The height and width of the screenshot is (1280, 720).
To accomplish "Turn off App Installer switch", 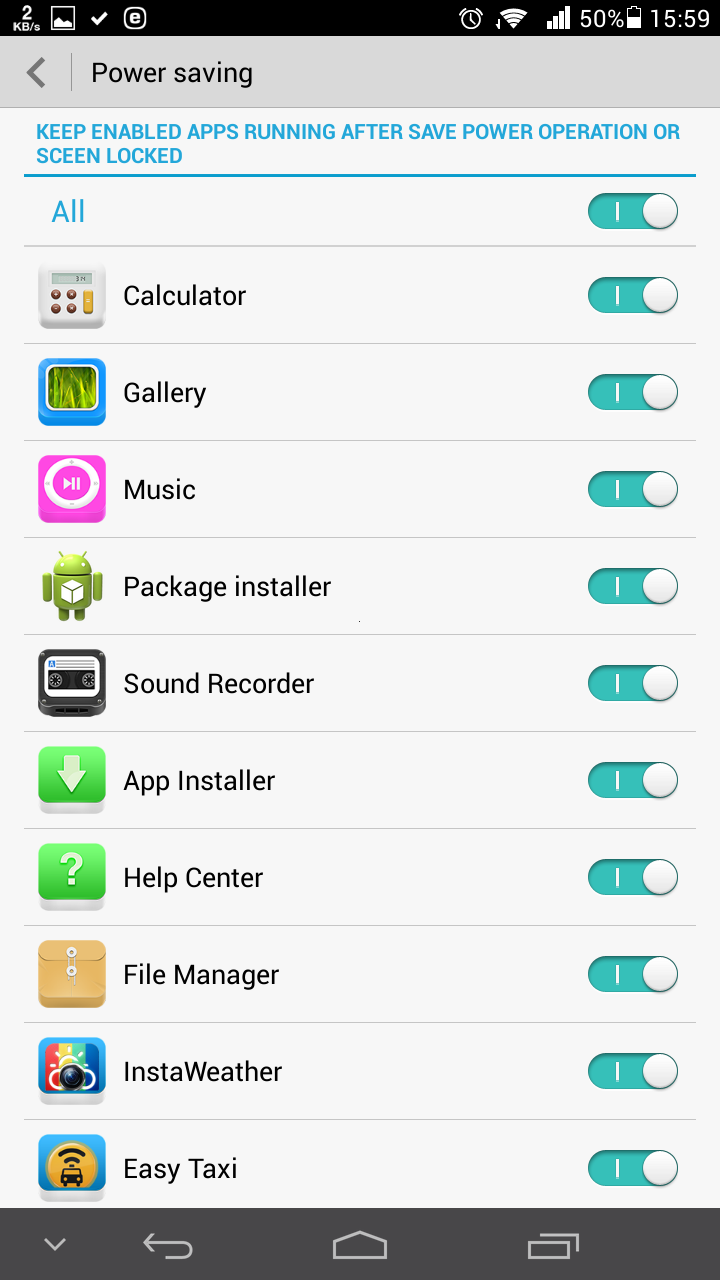I will tap(632, 781).
